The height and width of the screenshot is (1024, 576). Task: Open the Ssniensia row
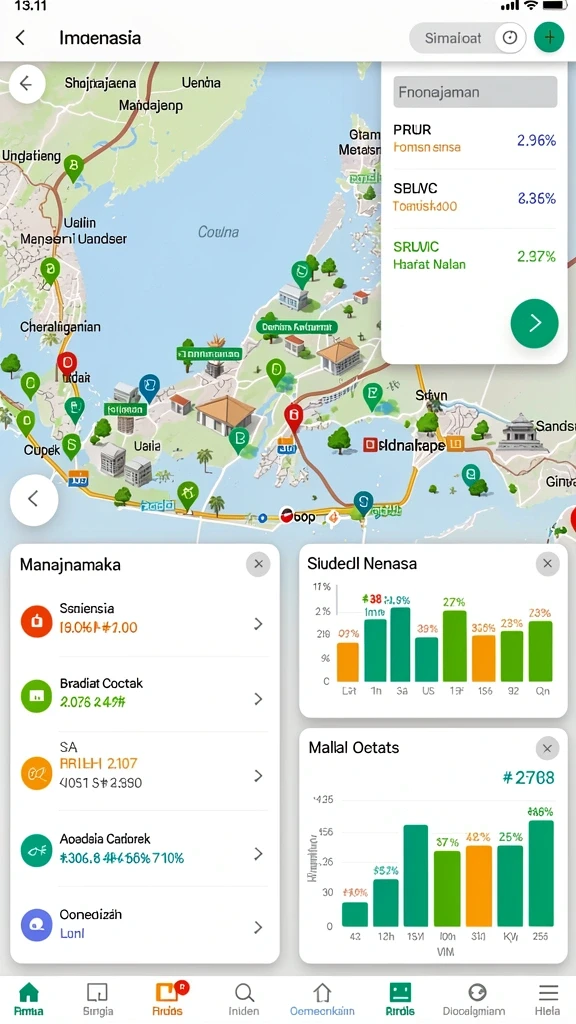[x=144, y=620]
